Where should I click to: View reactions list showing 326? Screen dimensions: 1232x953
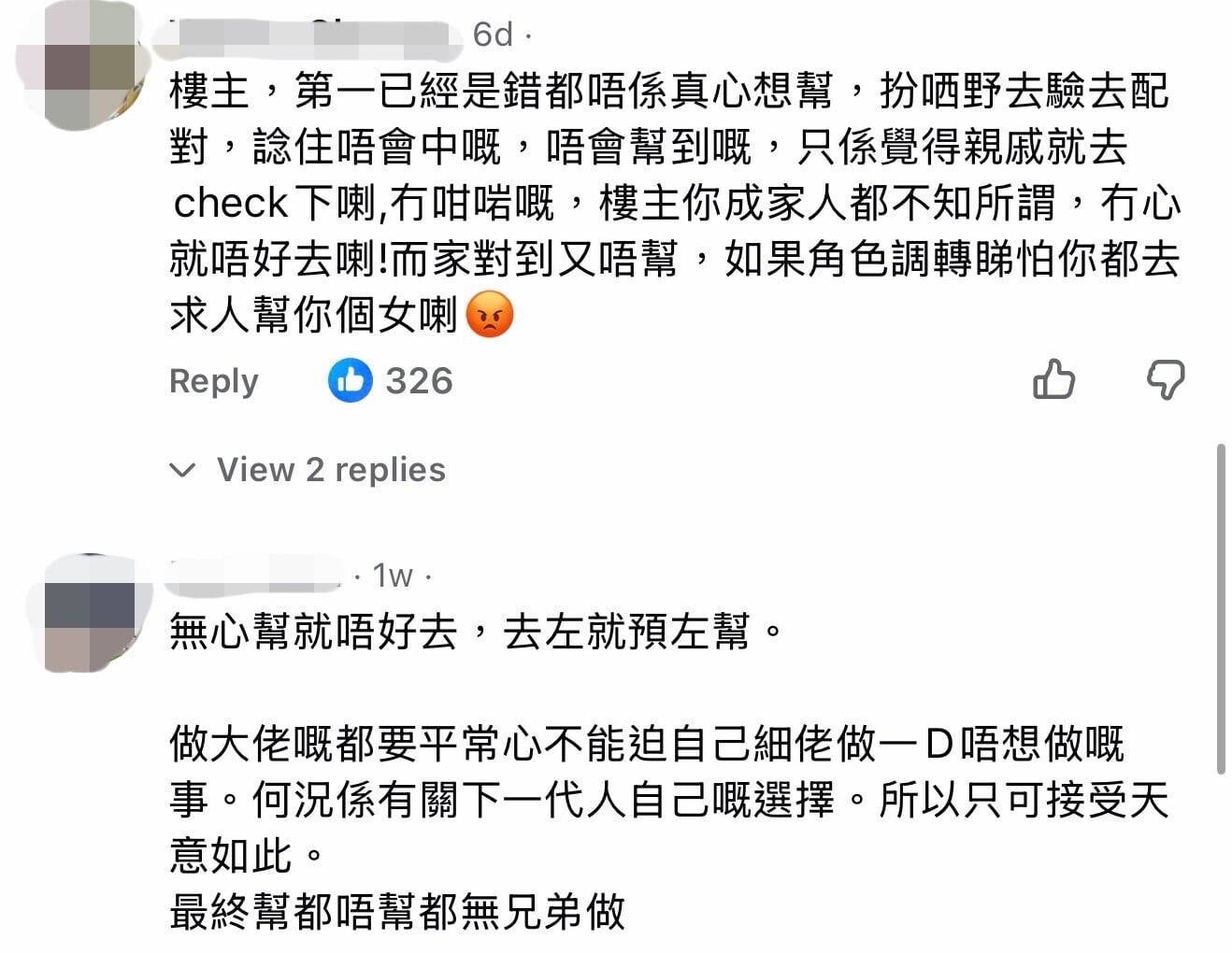(391, 381)
